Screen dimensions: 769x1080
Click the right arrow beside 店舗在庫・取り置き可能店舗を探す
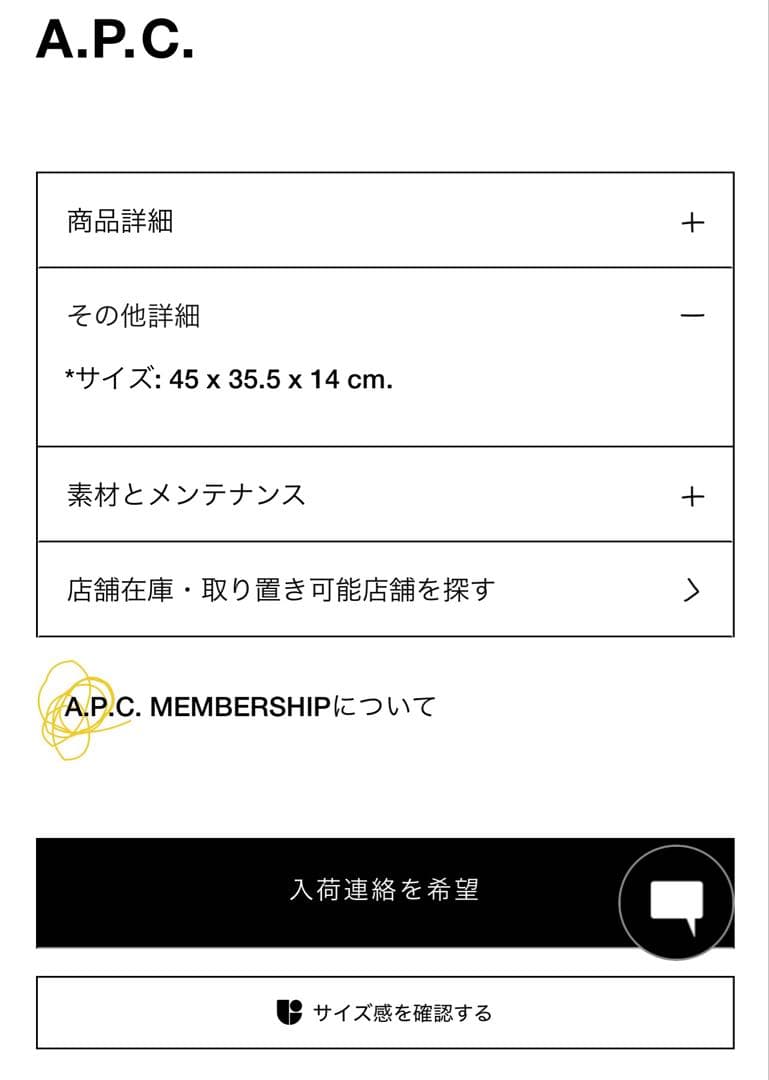[690, 589]
